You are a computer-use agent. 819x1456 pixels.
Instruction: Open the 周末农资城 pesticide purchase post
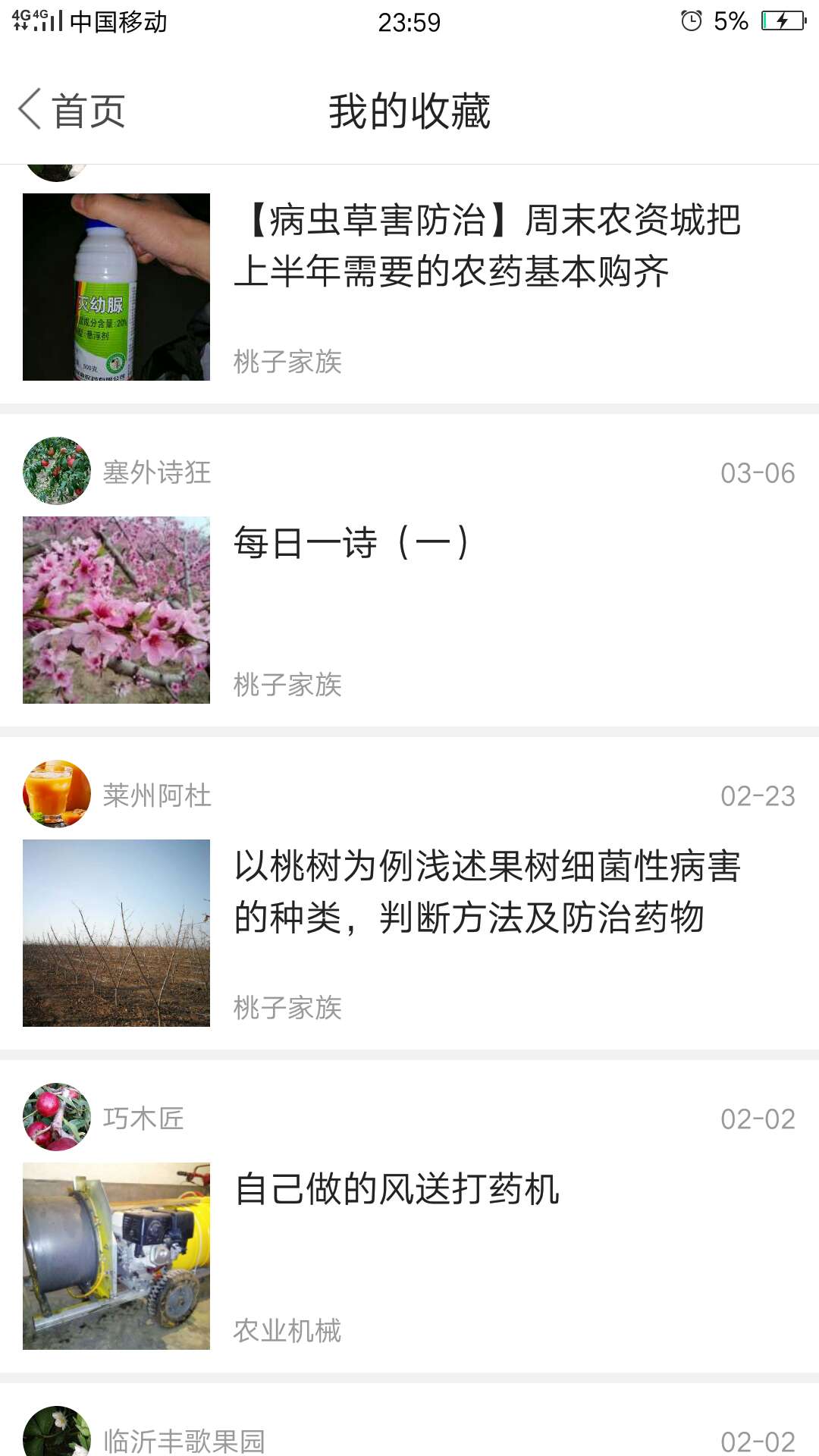pos(487,246)
